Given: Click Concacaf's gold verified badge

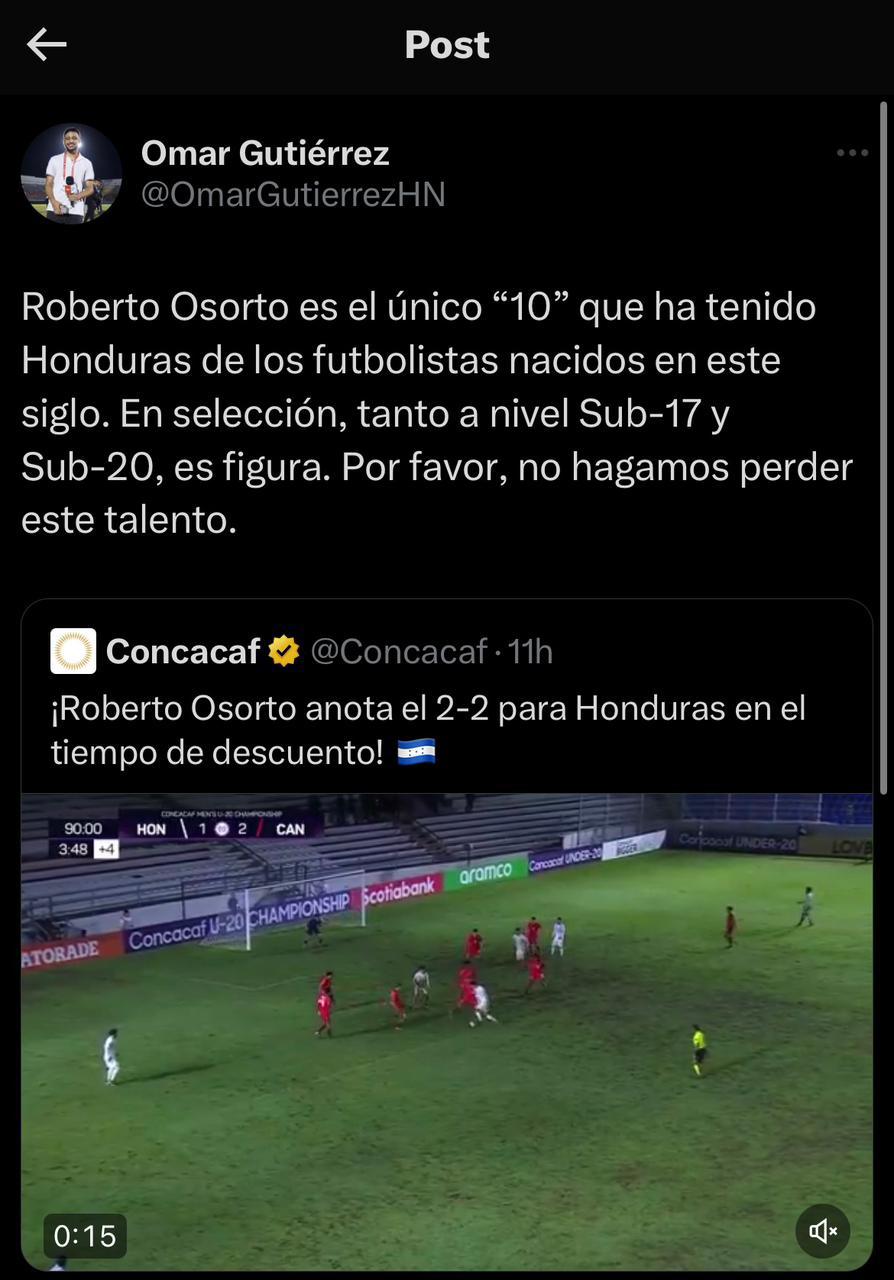Looking at the screenshot, I should [283, 648].
